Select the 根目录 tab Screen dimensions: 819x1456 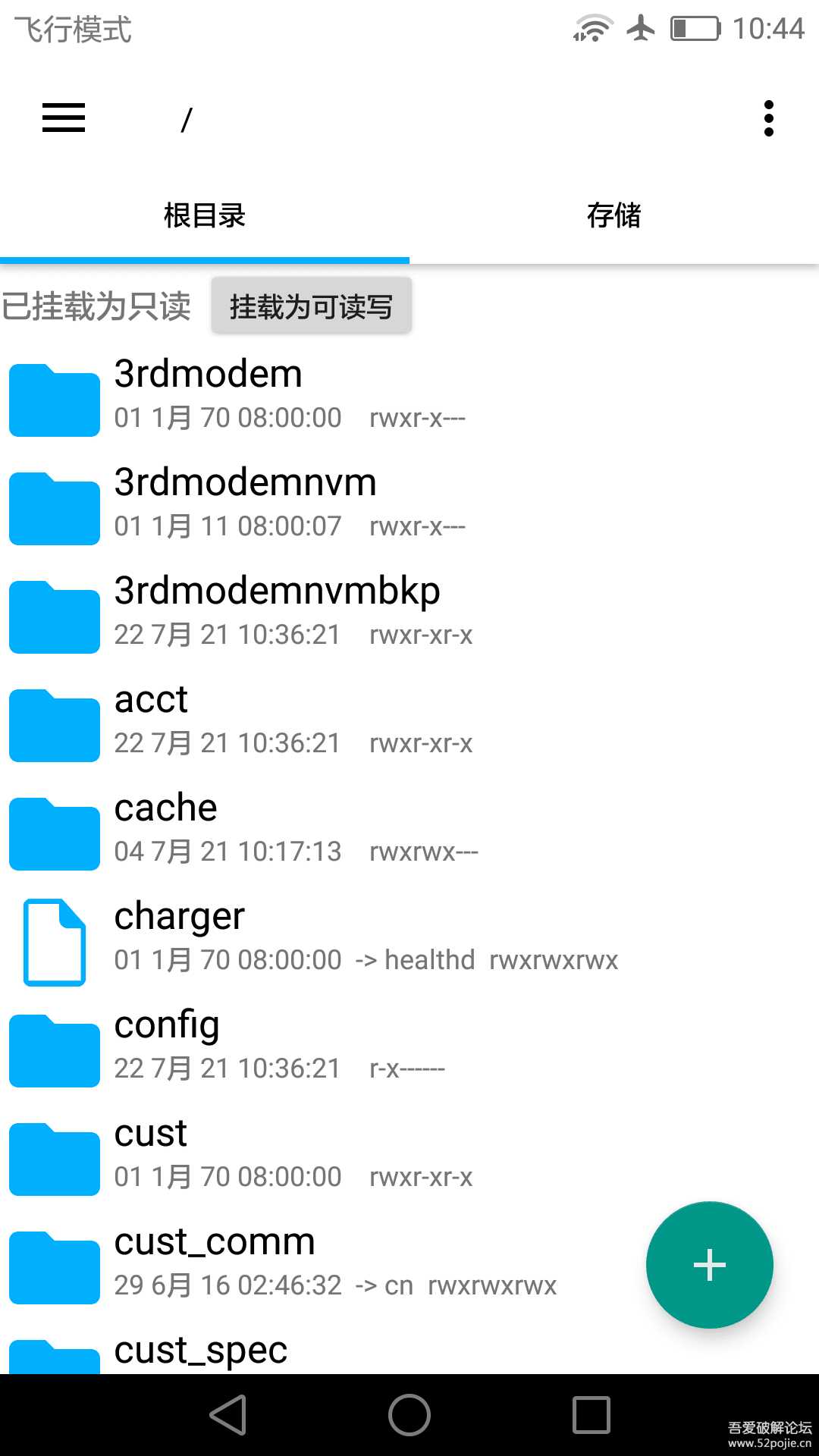pos(205,215)
